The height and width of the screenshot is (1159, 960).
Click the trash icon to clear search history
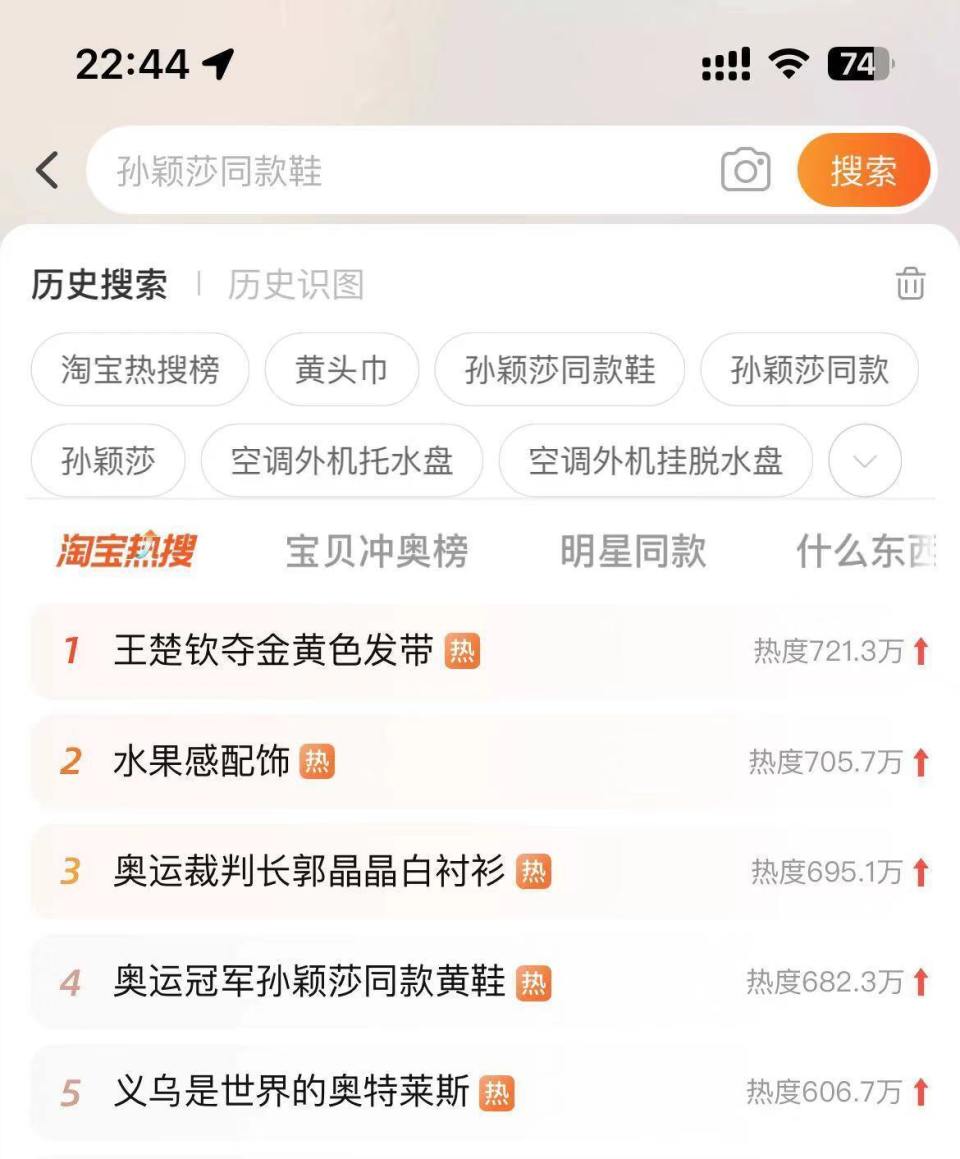click(x=910, y=285)
